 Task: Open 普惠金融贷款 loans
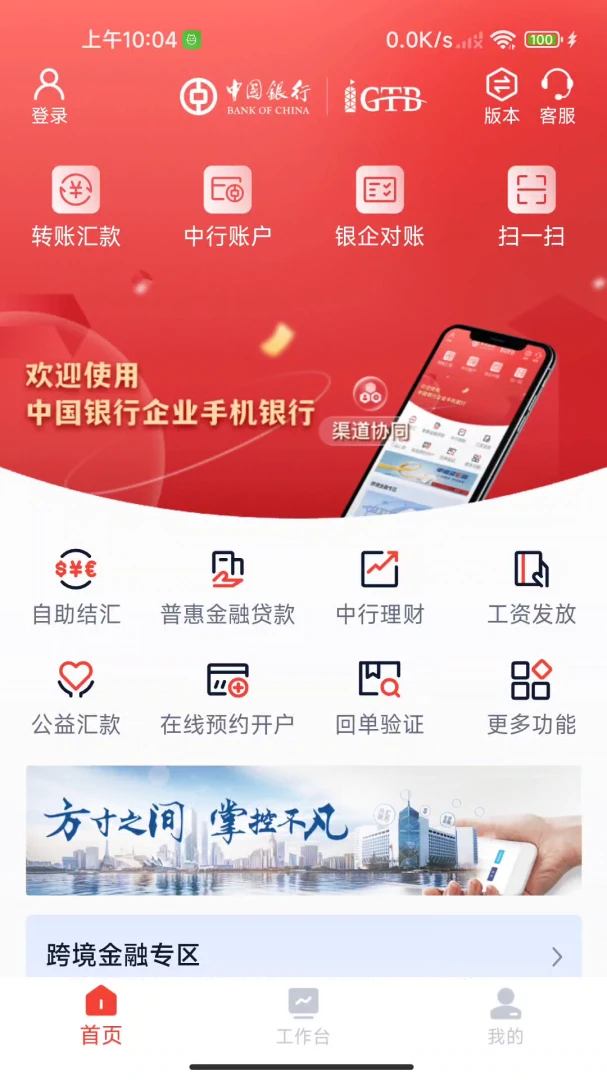click(x=228, y=587)
